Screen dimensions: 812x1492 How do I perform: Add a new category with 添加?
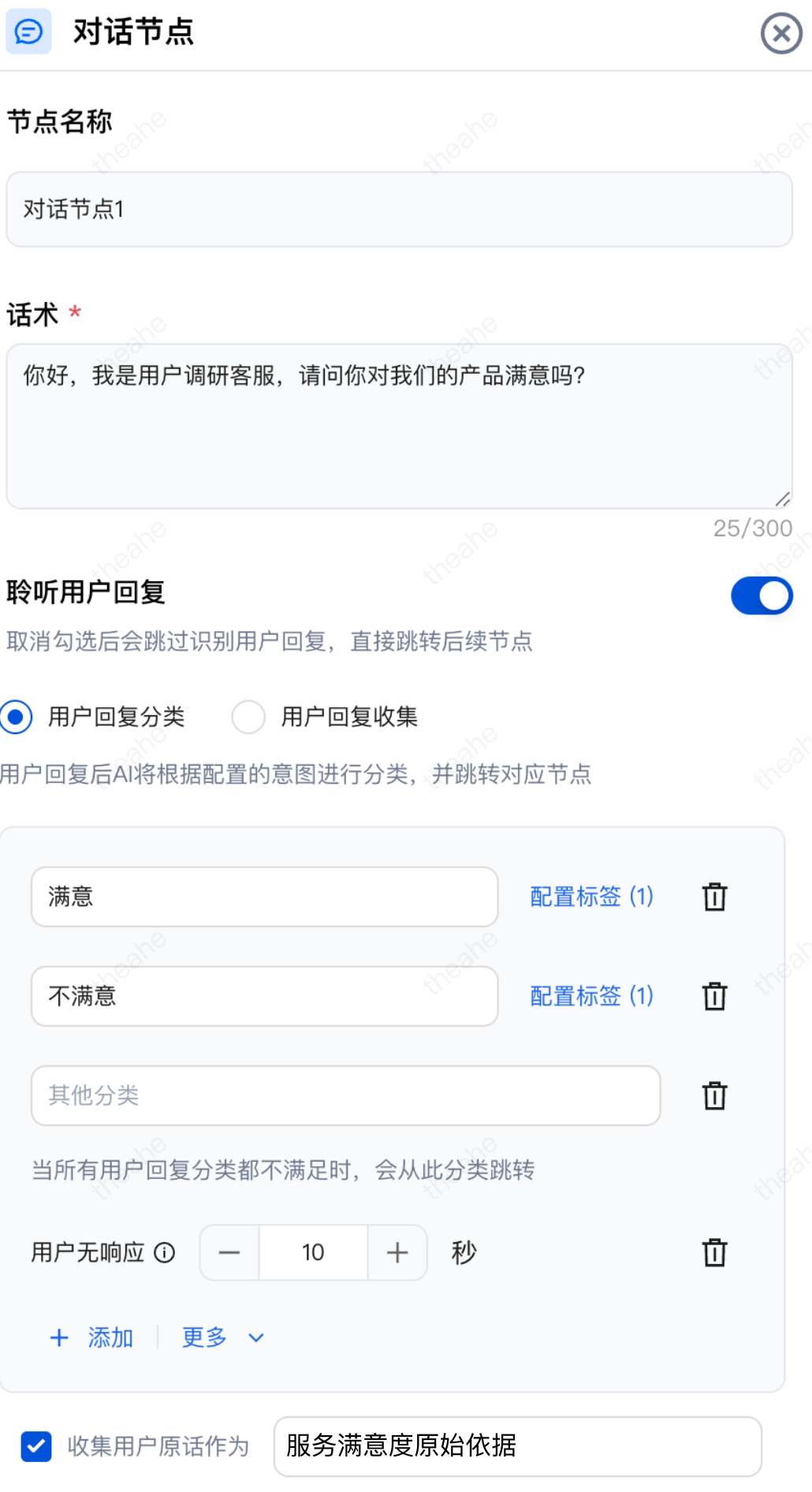coord(91,1337)
